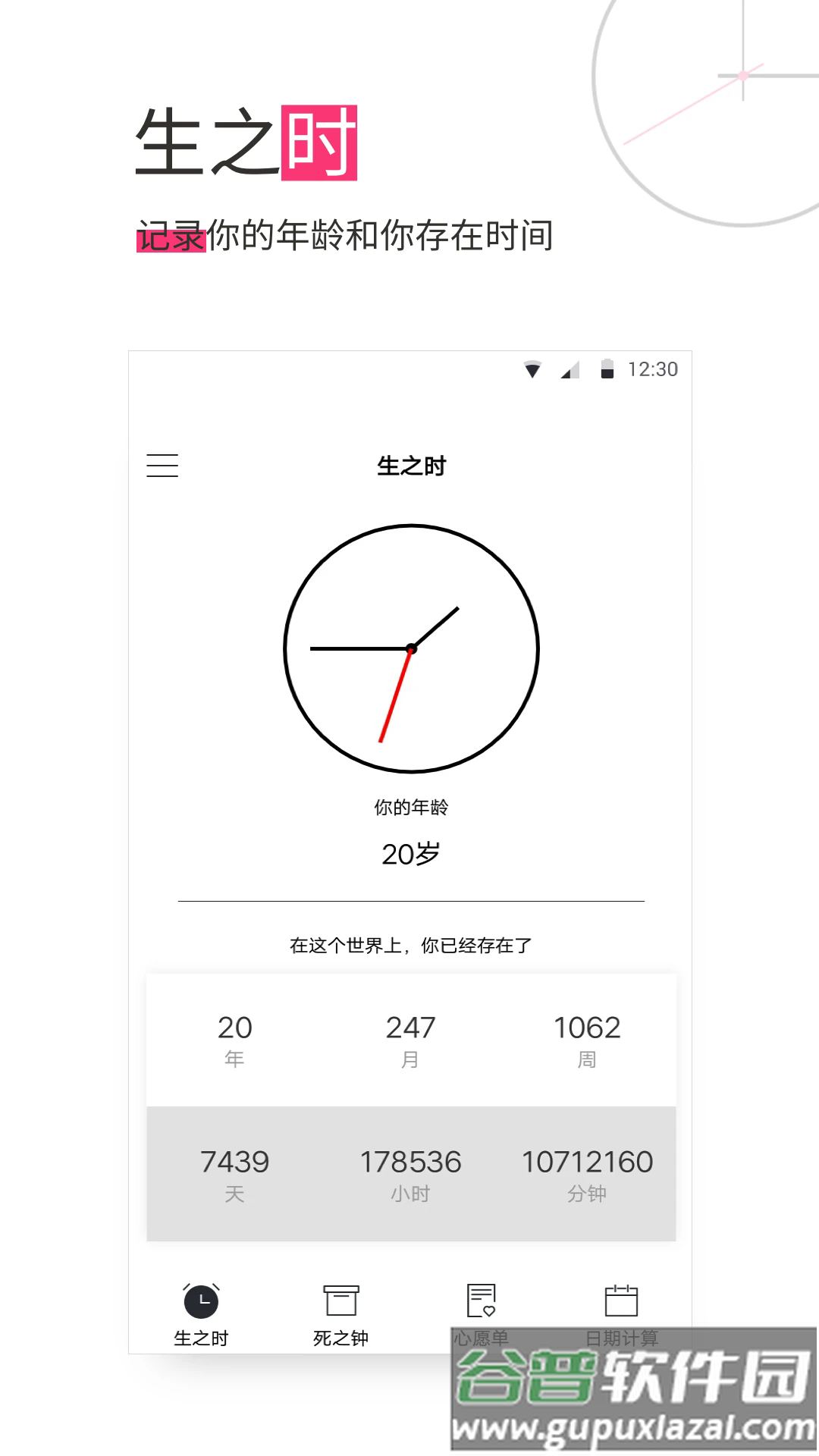Tap the cellular signal icon in status bar
The image size is (819, 1456).
coord(571,369)
